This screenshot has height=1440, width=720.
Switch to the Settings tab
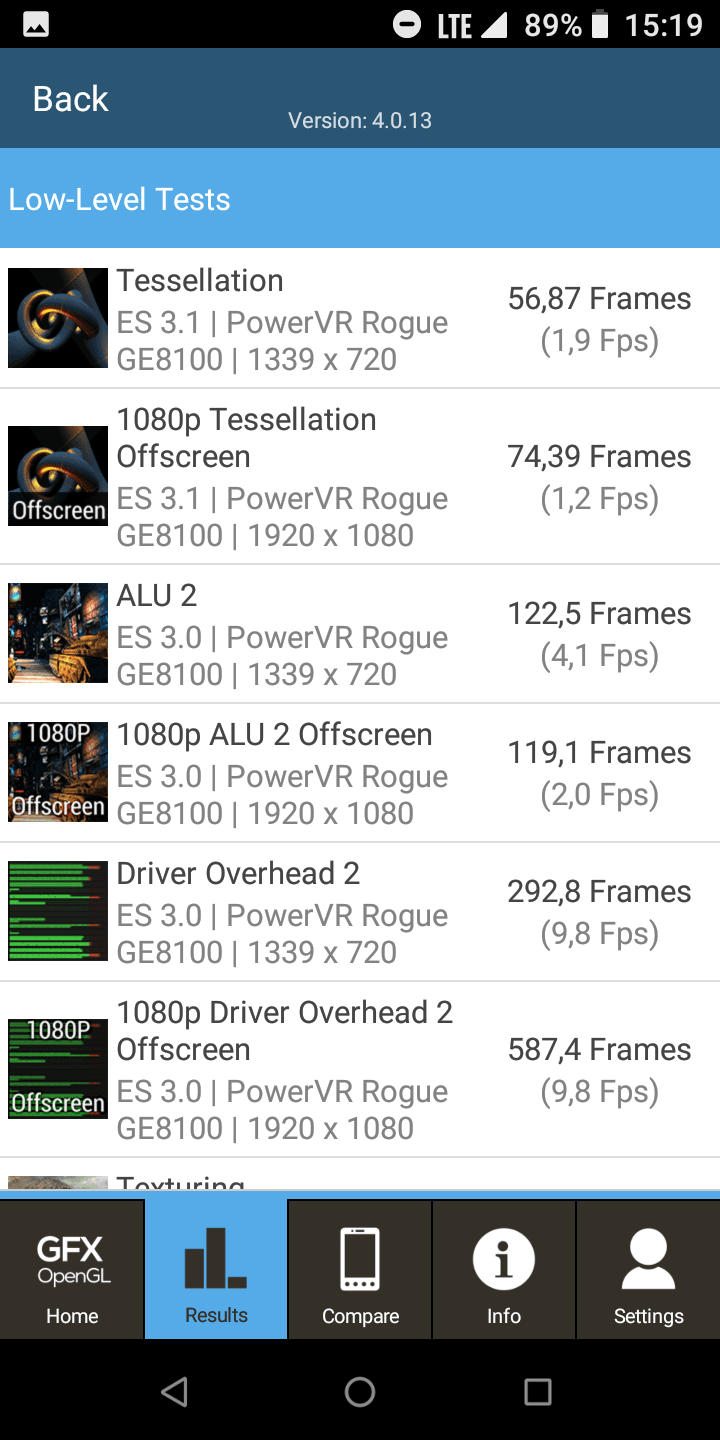tap(648, 1269)
